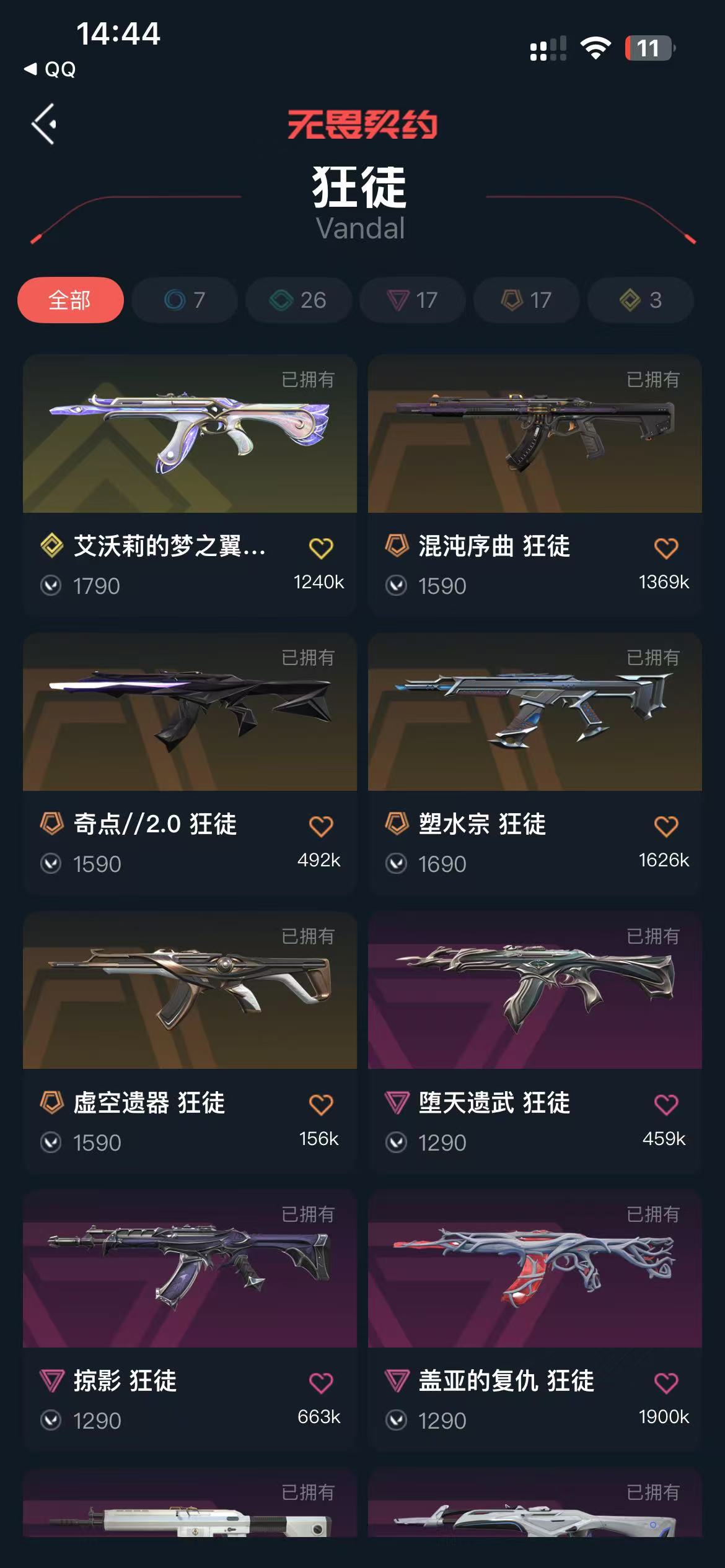The width and height of the screenshot is (725, 1568).
Task: Filter by the green tier with 26 skins
Action: (x=299, y=300)
